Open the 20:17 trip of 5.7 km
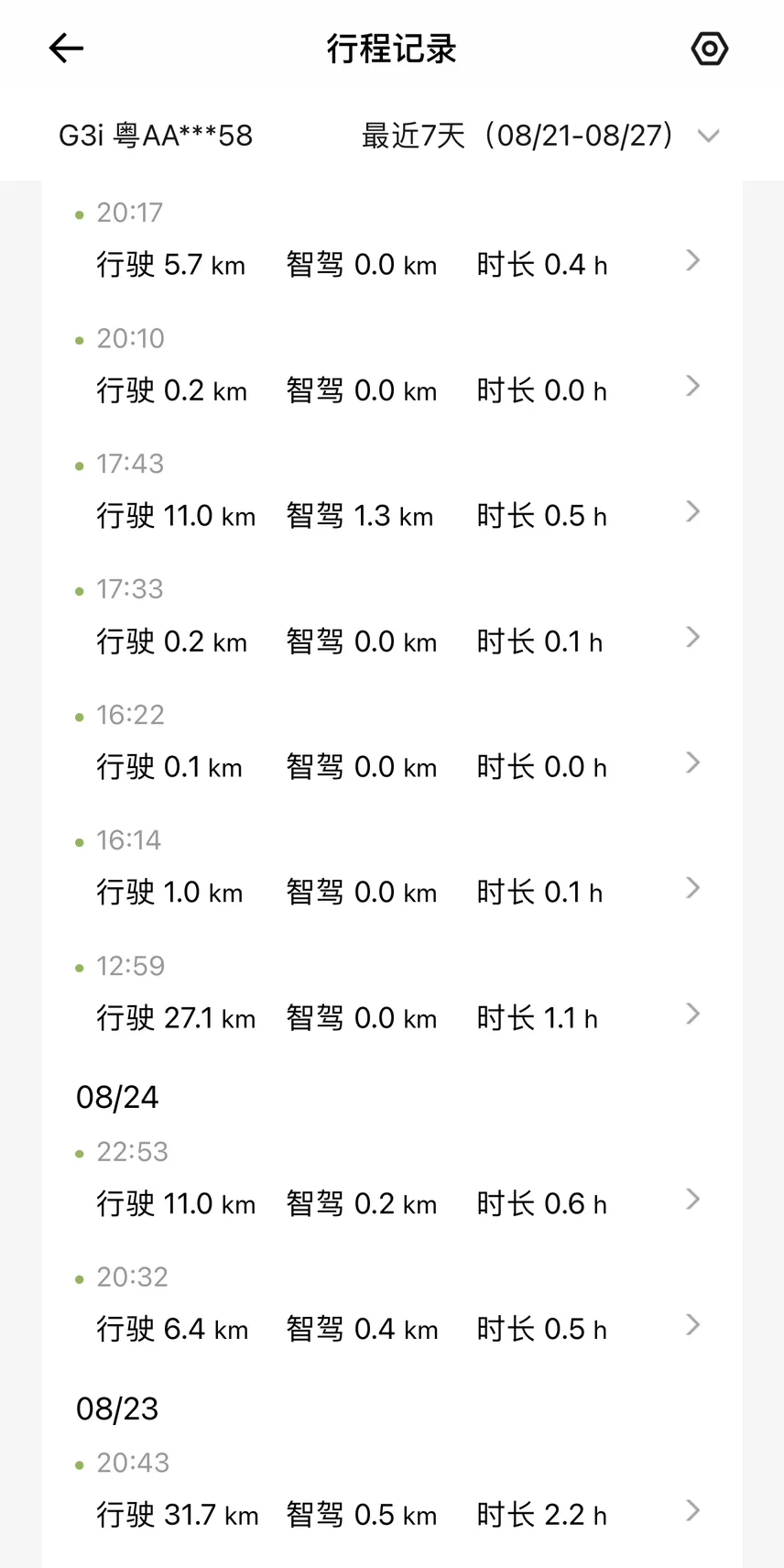 click(392, 243)
